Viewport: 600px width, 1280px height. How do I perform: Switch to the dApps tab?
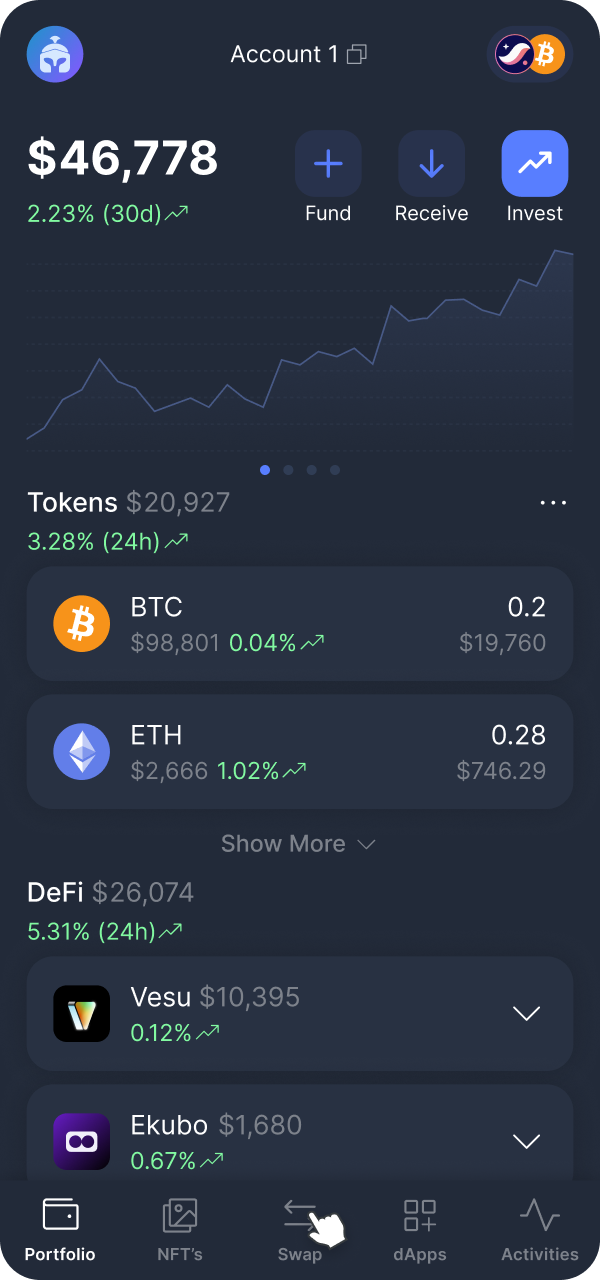[x=420, y=1230]
